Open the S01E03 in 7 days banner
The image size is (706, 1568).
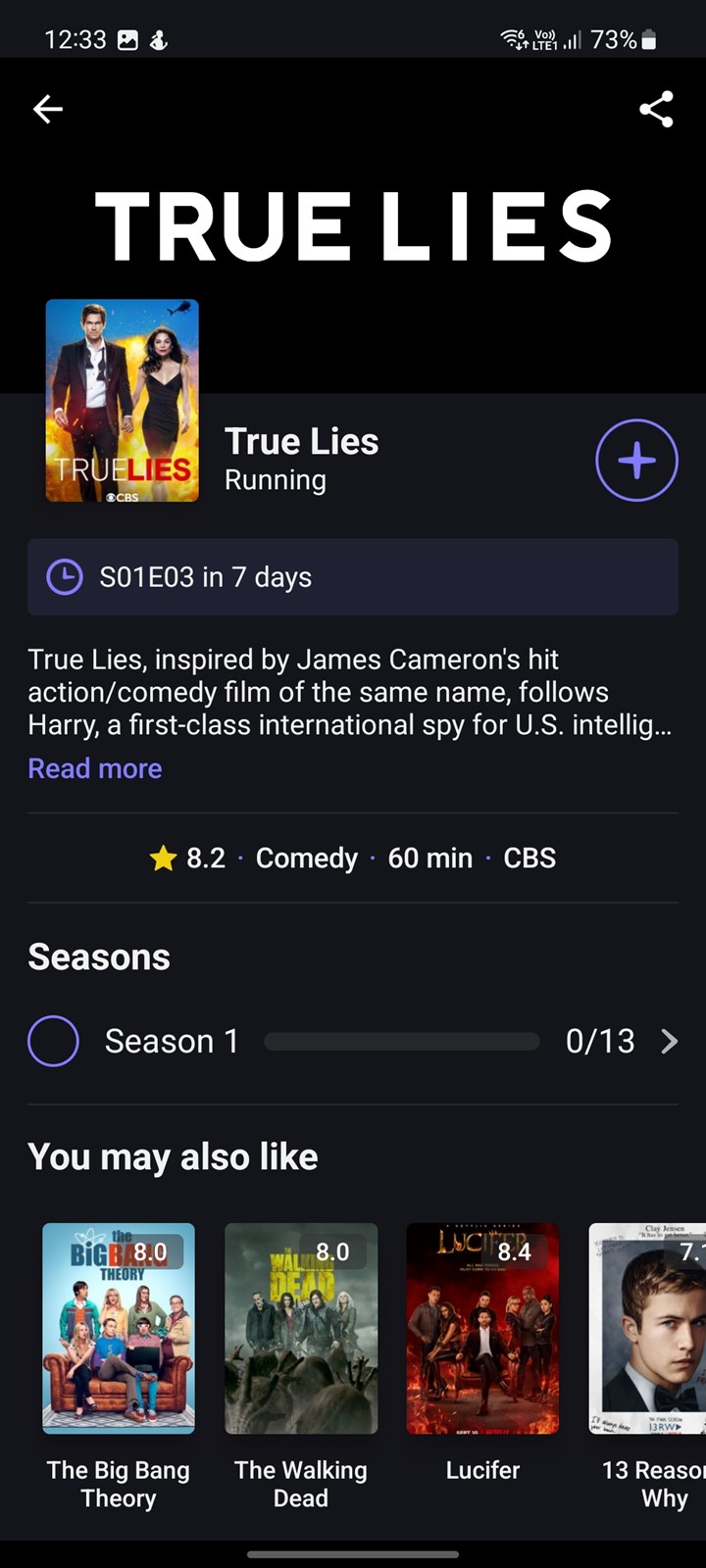point(353,577)
